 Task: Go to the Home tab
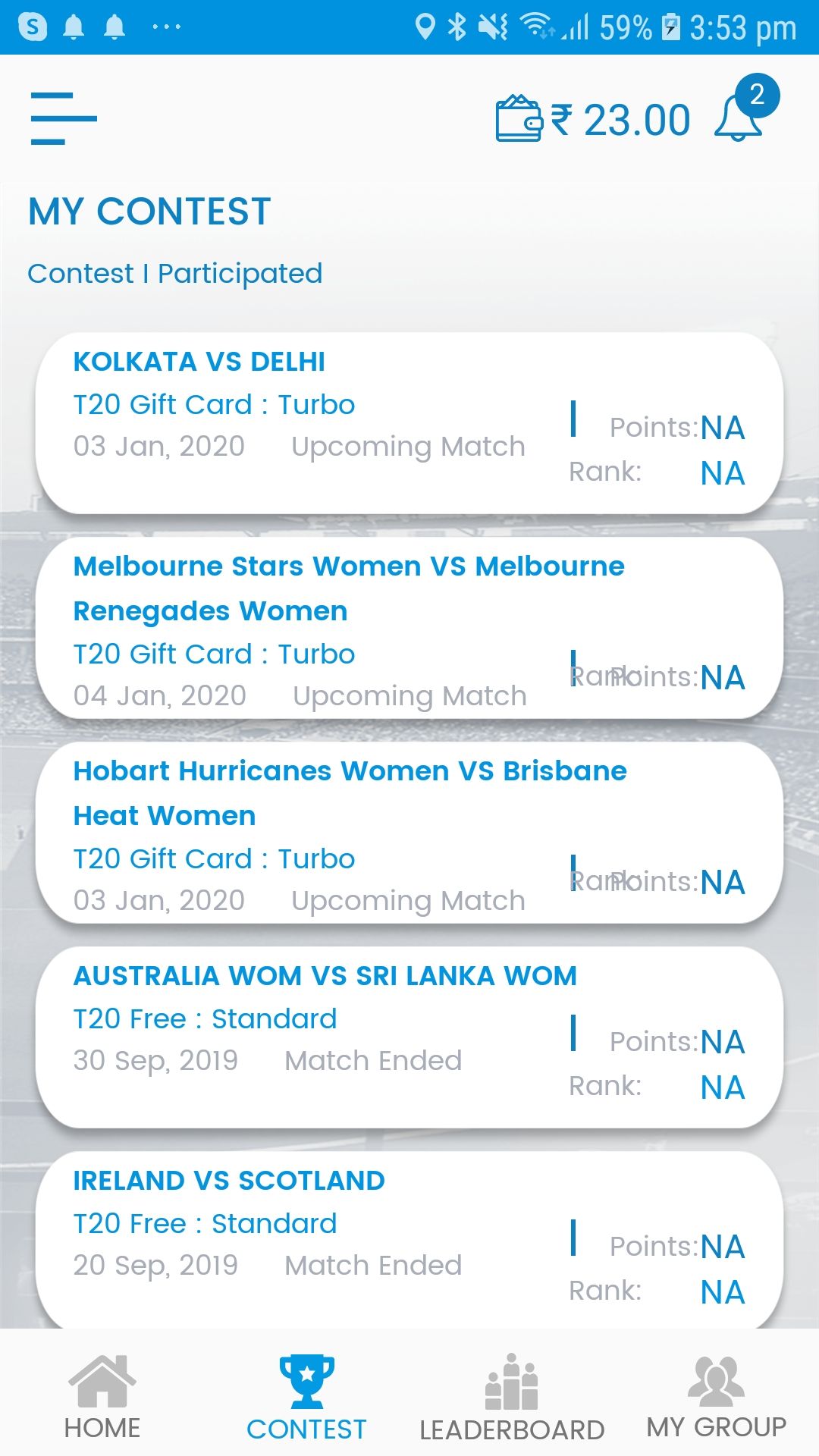point(102,1397)
